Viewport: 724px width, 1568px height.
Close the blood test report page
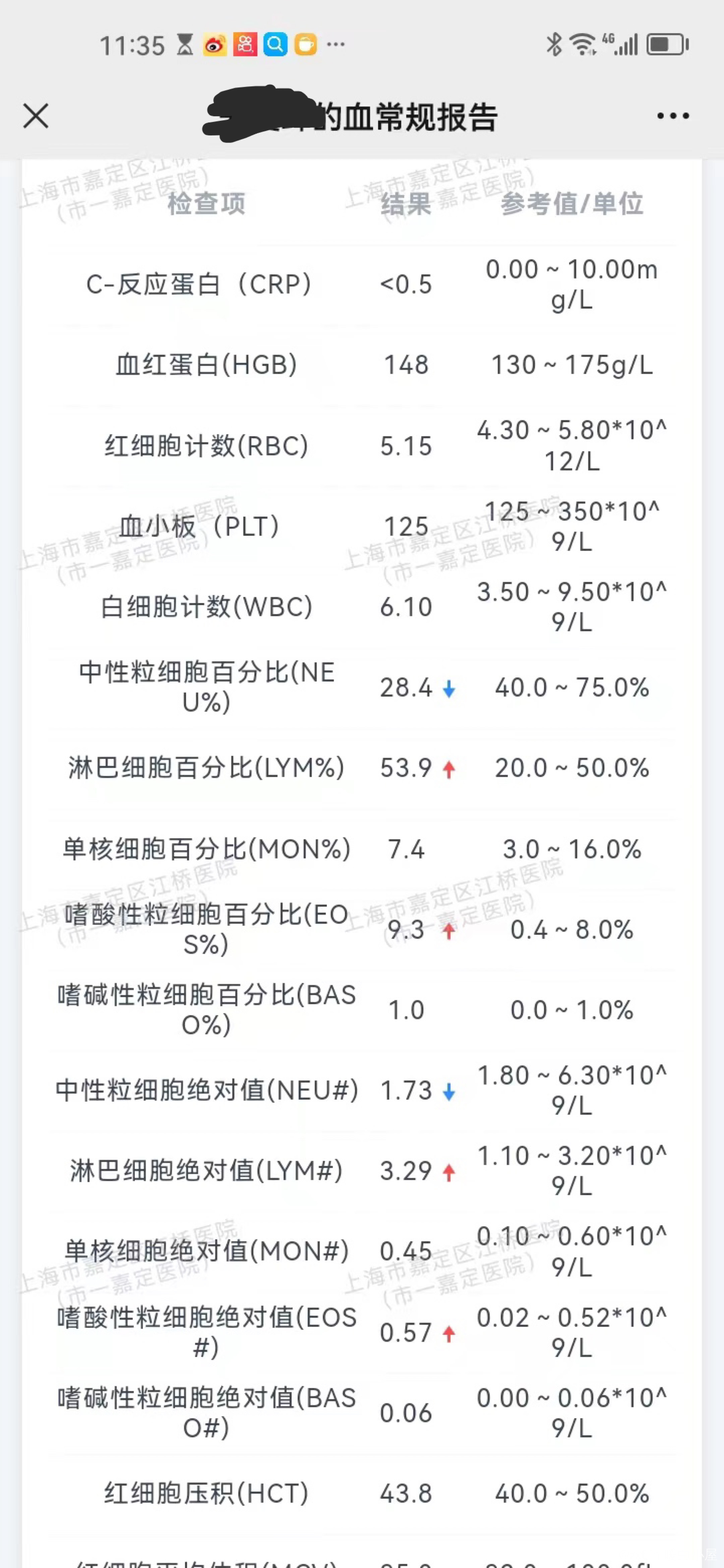coord(36,116)
